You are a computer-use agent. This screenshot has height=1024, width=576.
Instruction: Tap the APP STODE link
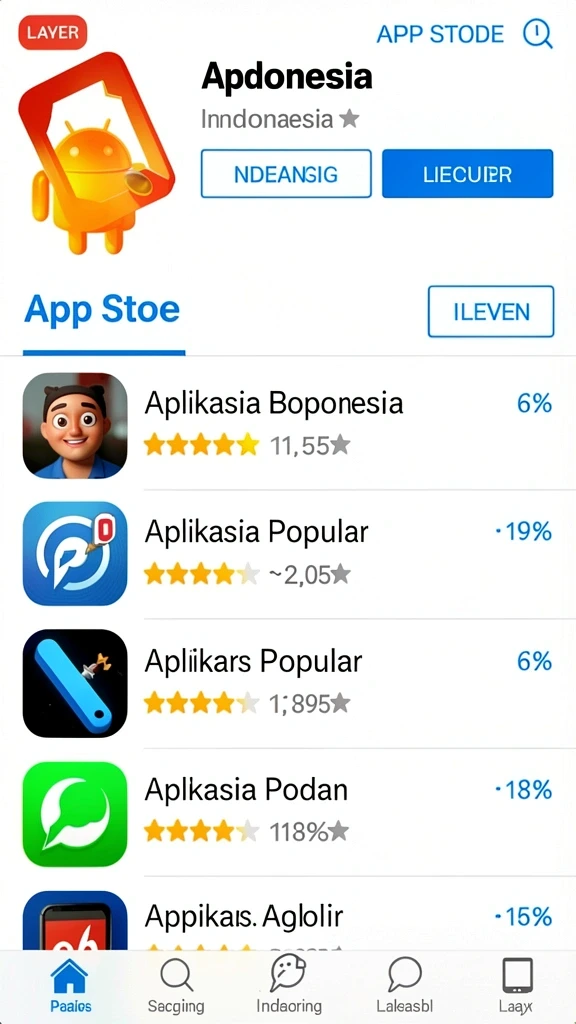[440, 34]
